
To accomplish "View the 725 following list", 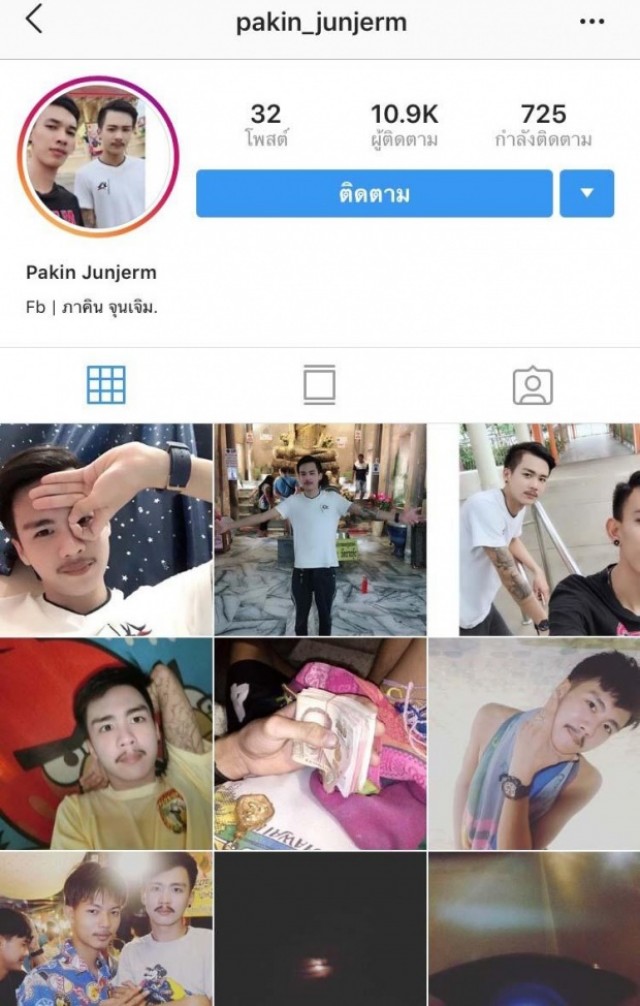I will point(543,125).
